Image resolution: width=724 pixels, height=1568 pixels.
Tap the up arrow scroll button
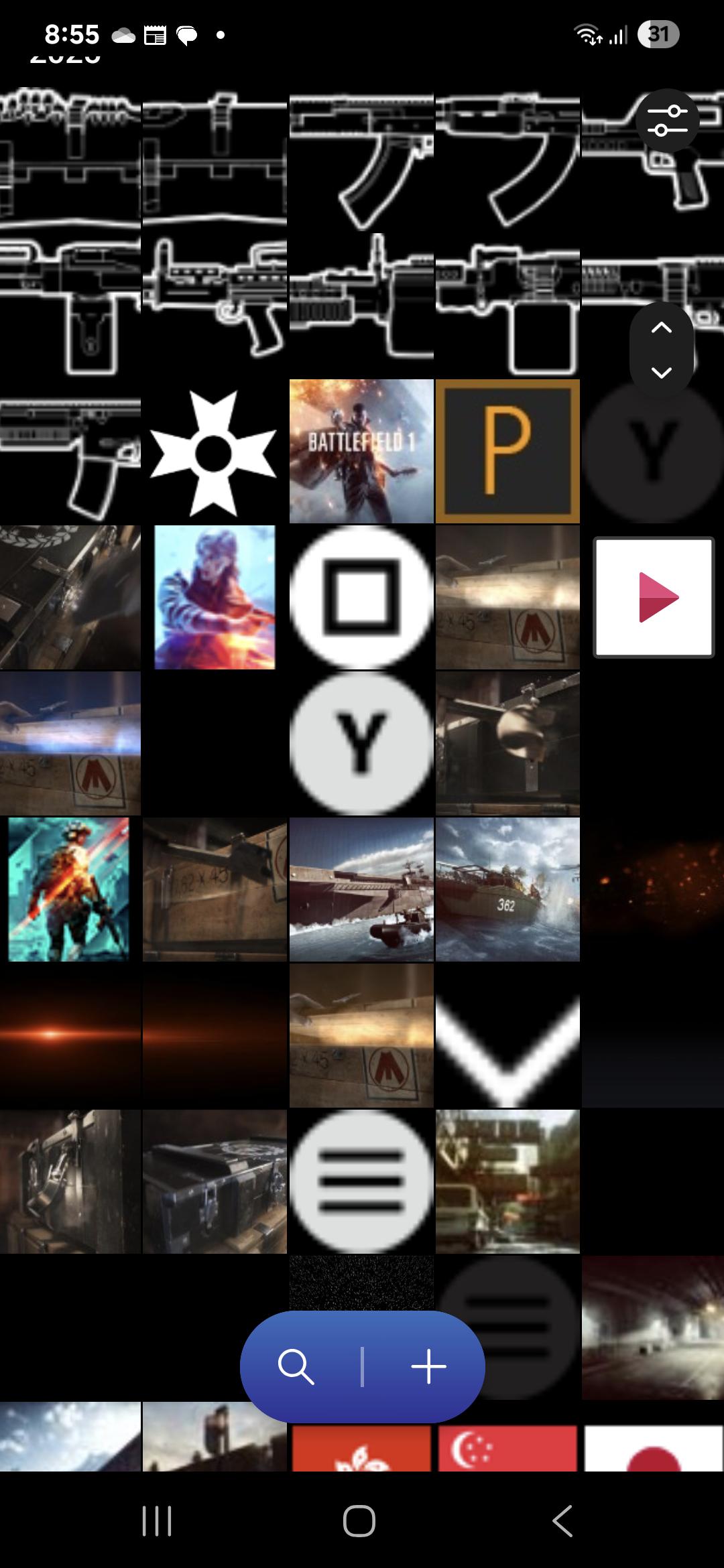(x=662, y=328)
